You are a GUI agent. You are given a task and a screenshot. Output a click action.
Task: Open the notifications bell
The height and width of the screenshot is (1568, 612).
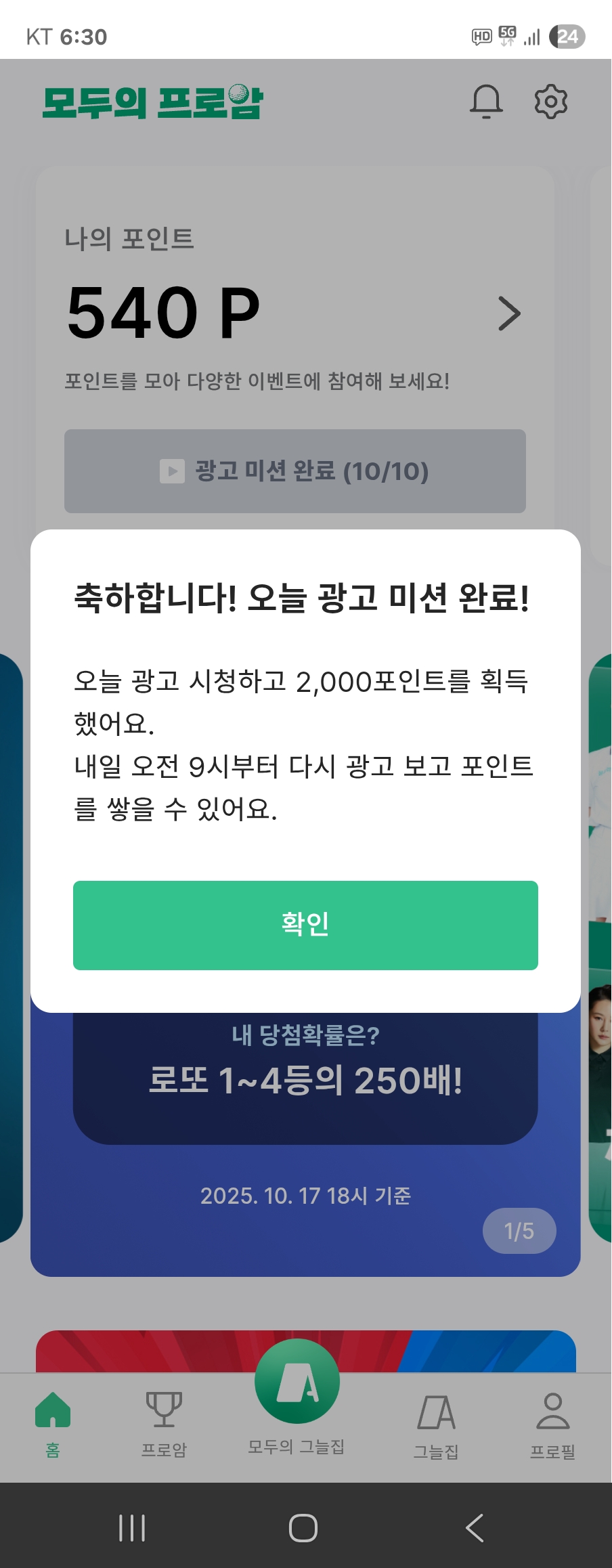tap(486, 102)
